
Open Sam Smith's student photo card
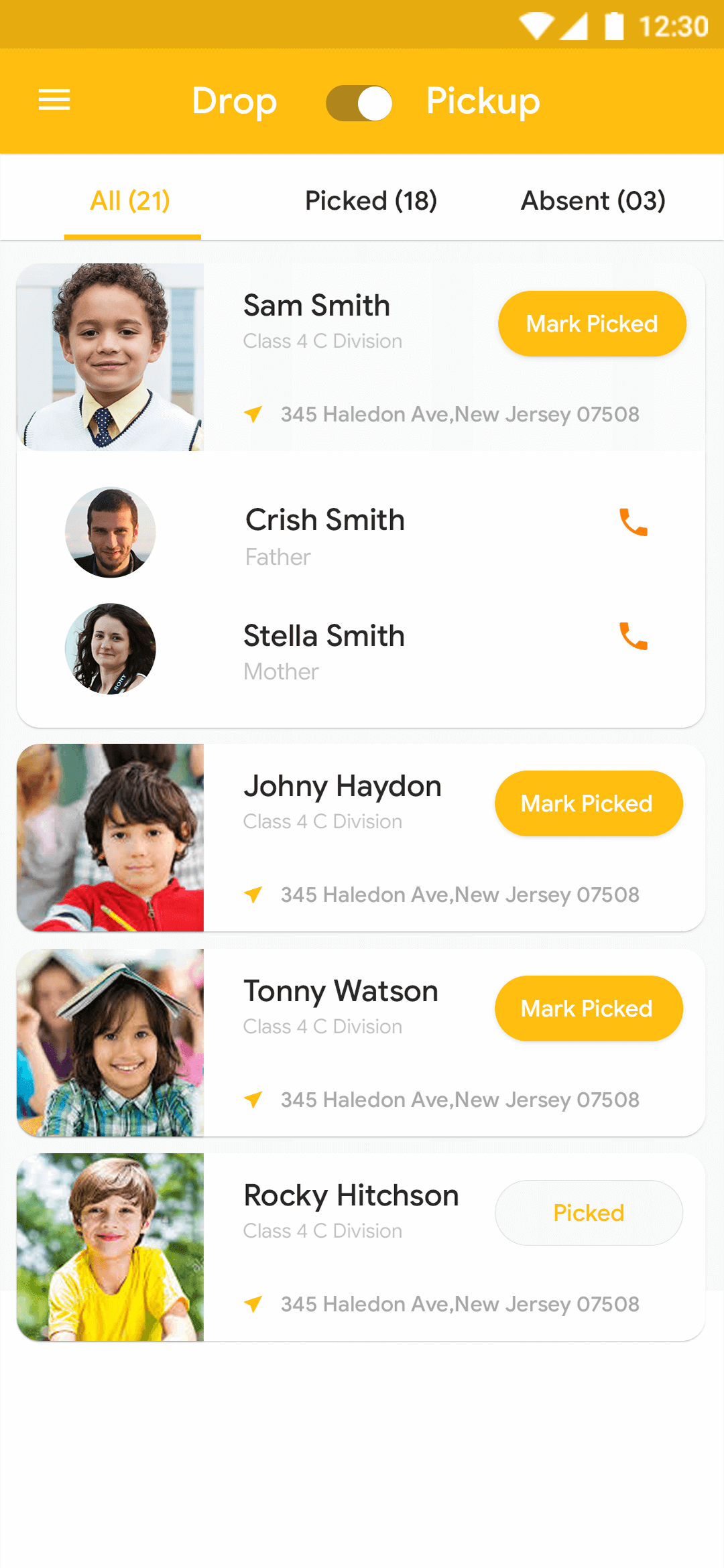[x=111, y=357]
